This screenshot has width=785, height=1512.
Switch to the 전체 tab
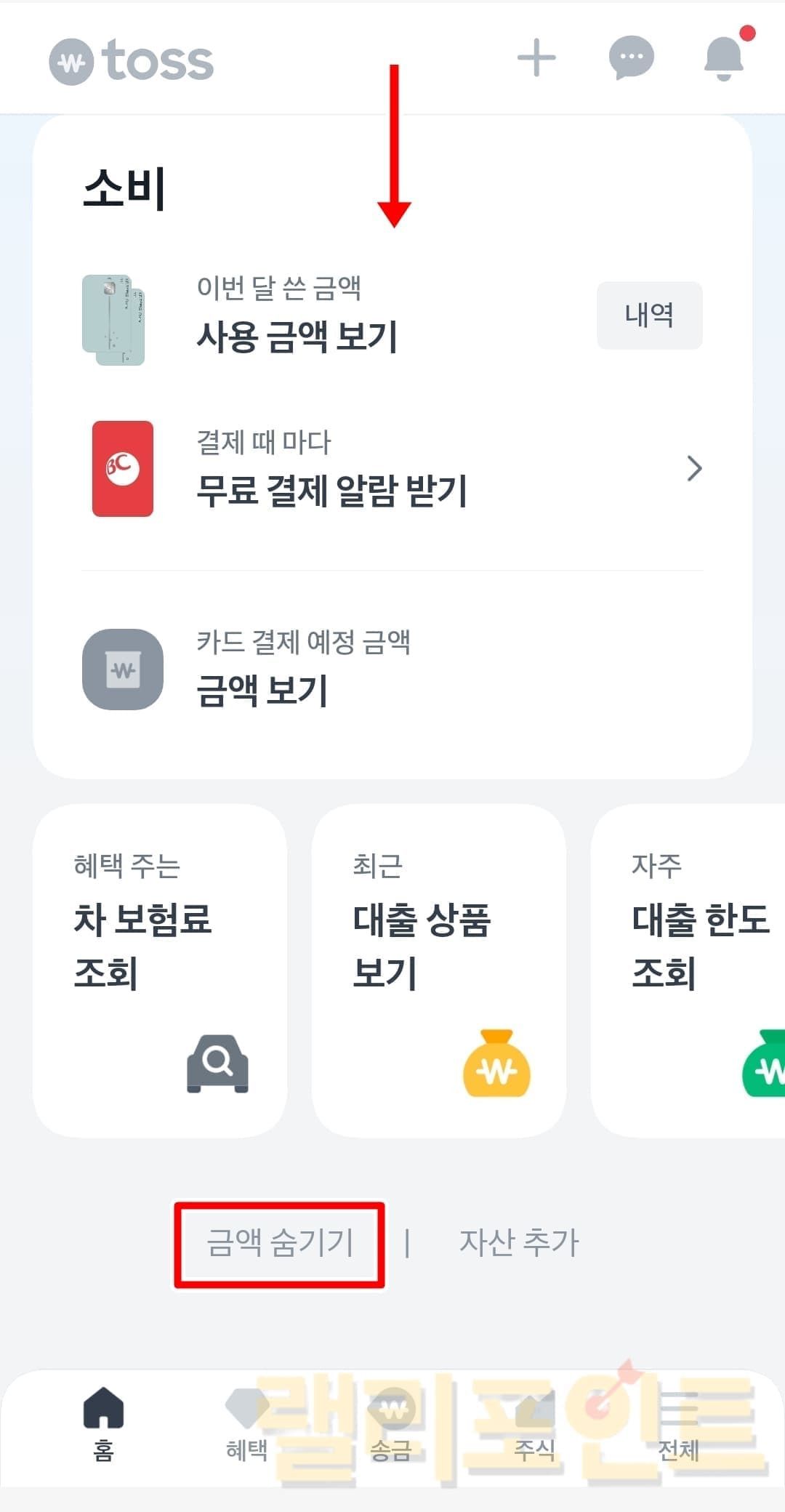coord(678,1425)
